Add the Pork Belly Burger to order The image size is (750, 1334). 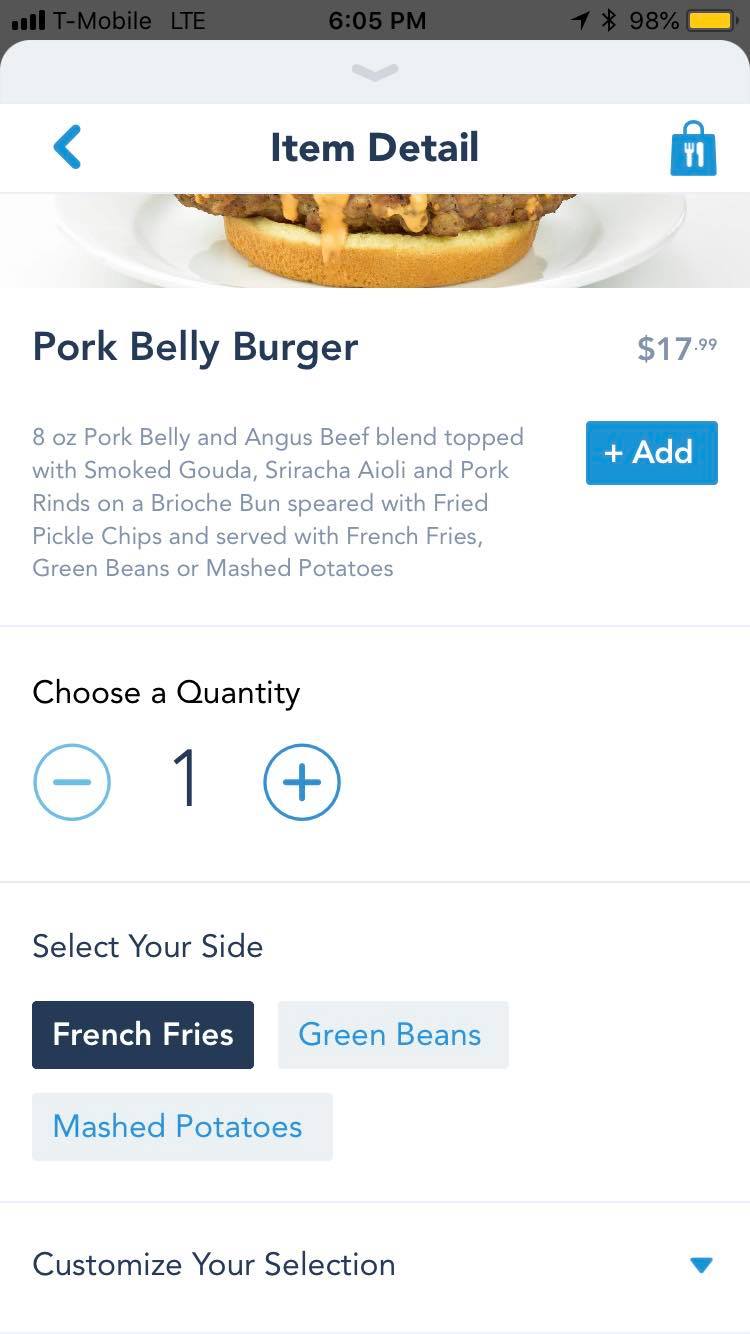click(x=651, y=453)
